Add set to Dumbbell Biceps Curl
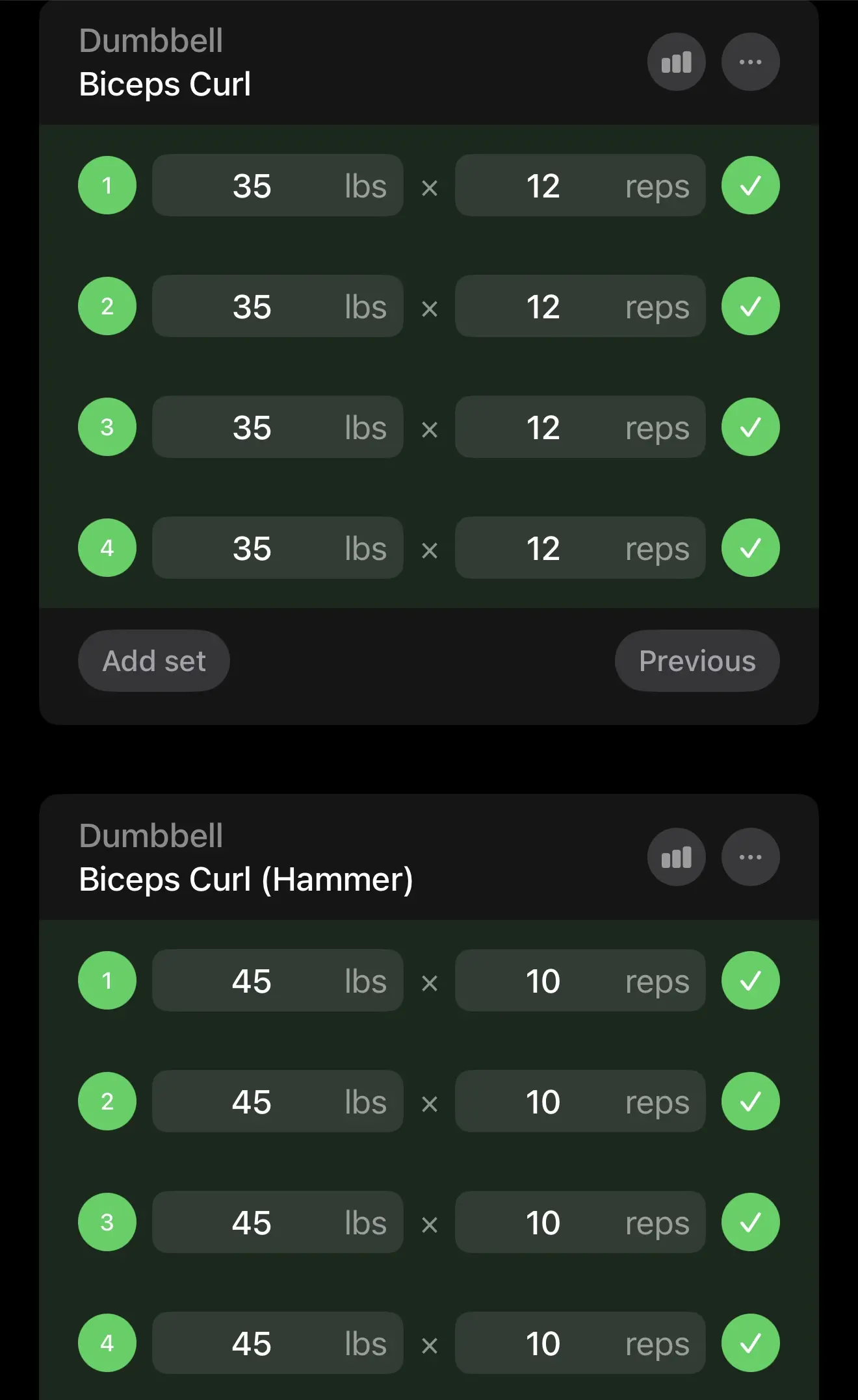The image size is (858, 1400). pos(154,661)
